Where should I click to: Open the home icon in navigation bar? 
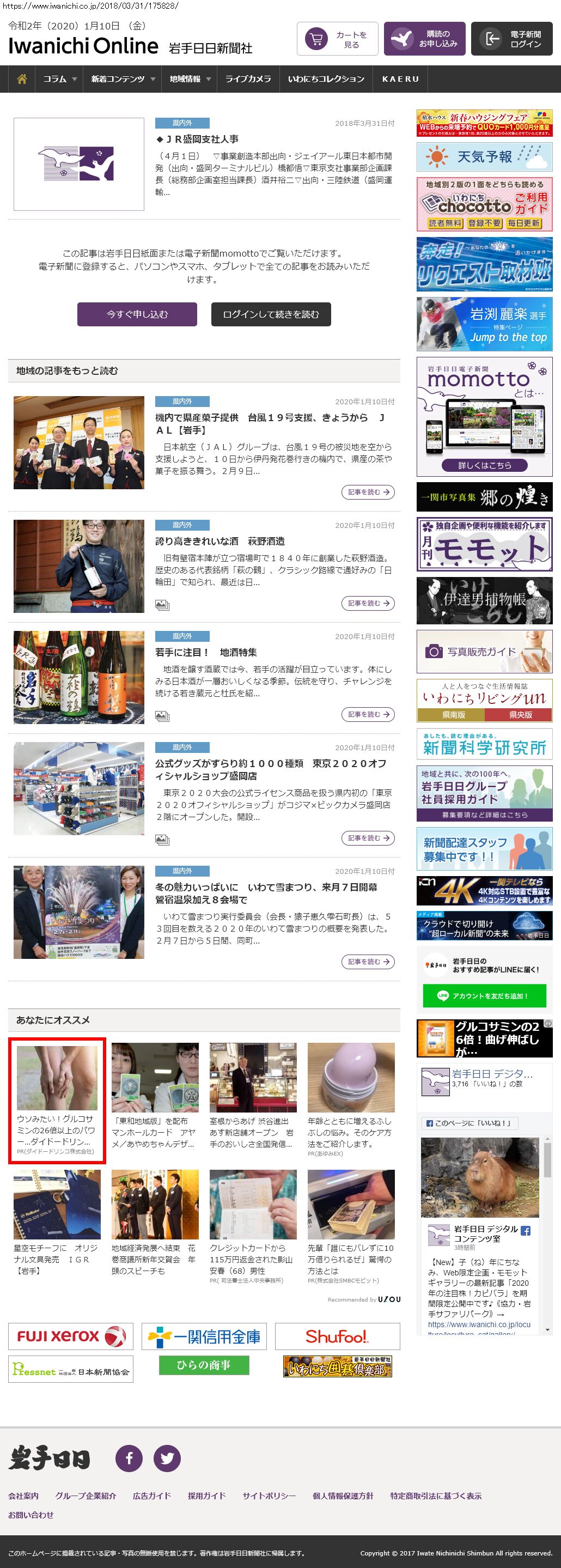(22, 79)
